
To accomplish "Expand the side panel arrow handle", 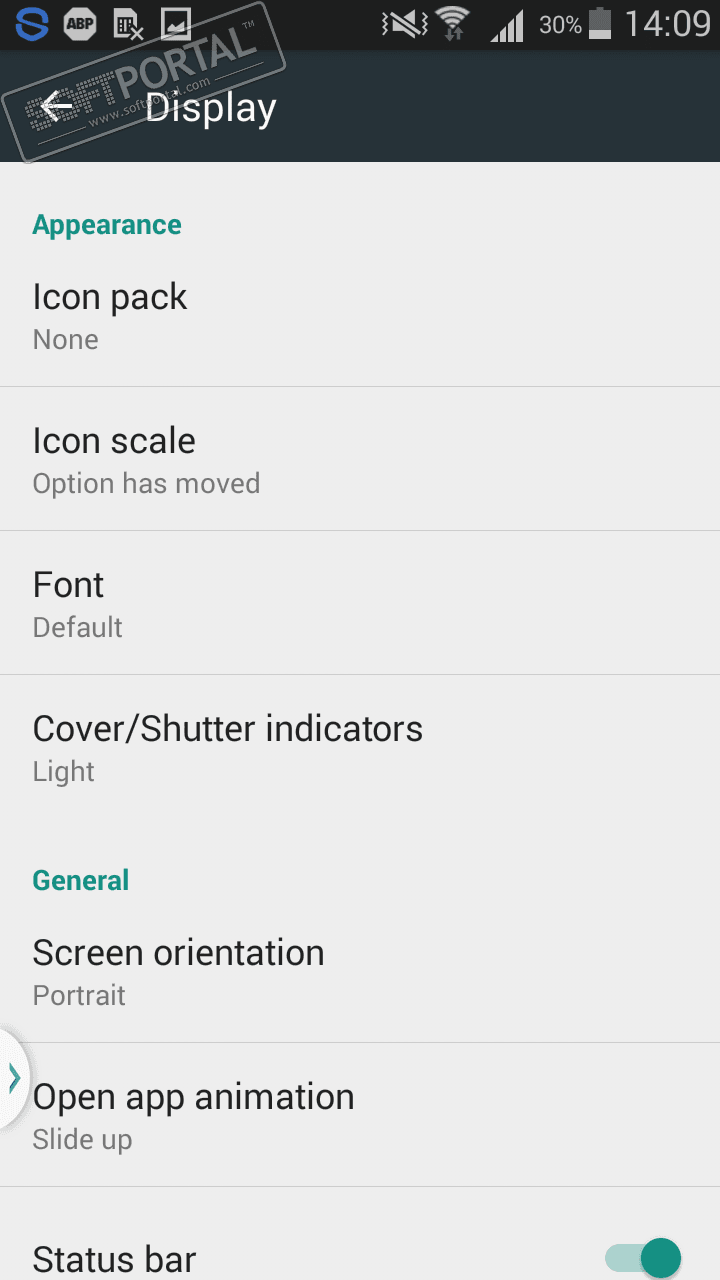I will coord(14,1078).
